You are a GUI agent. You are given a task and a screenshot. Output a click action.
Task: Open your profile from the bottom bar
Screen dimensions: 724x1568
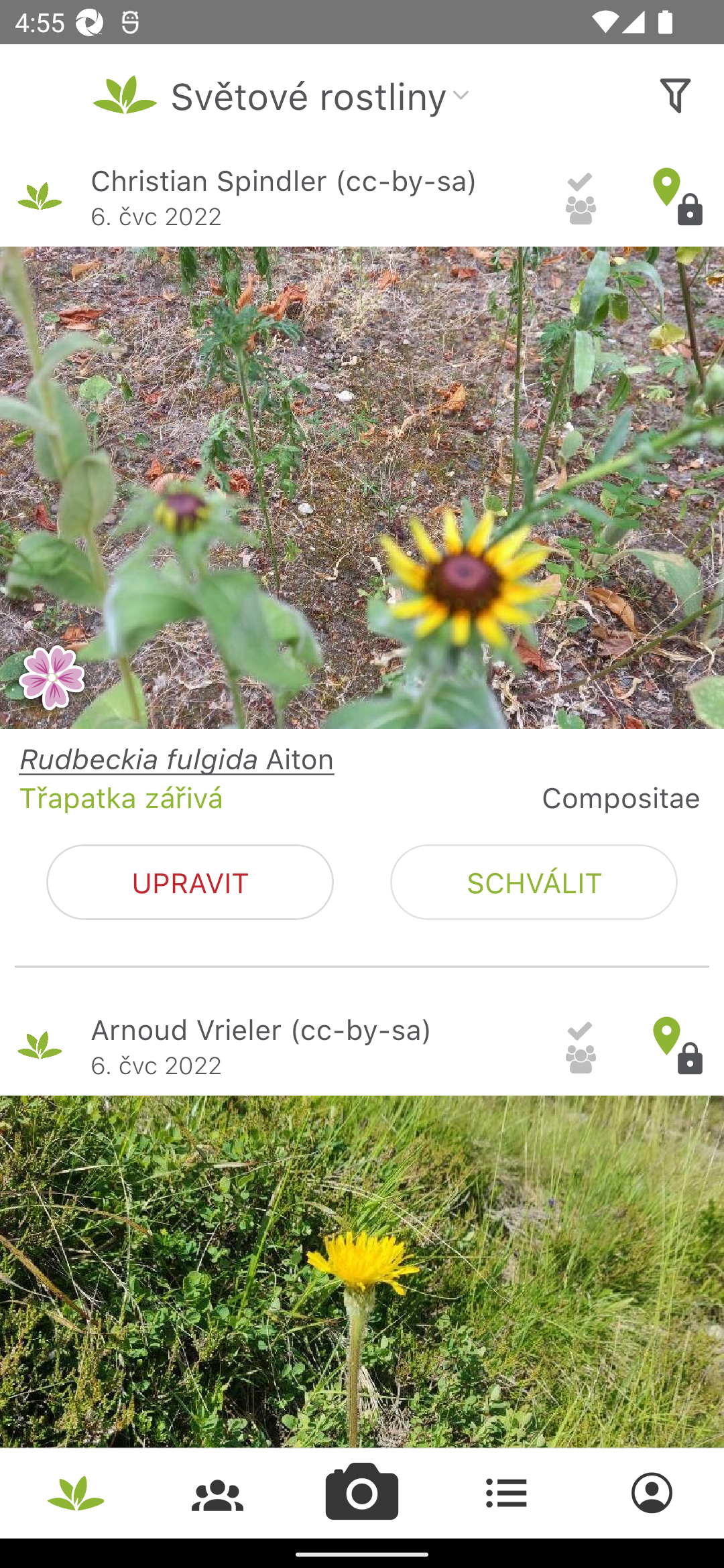pyautogui.click(x=652, y=1493)
